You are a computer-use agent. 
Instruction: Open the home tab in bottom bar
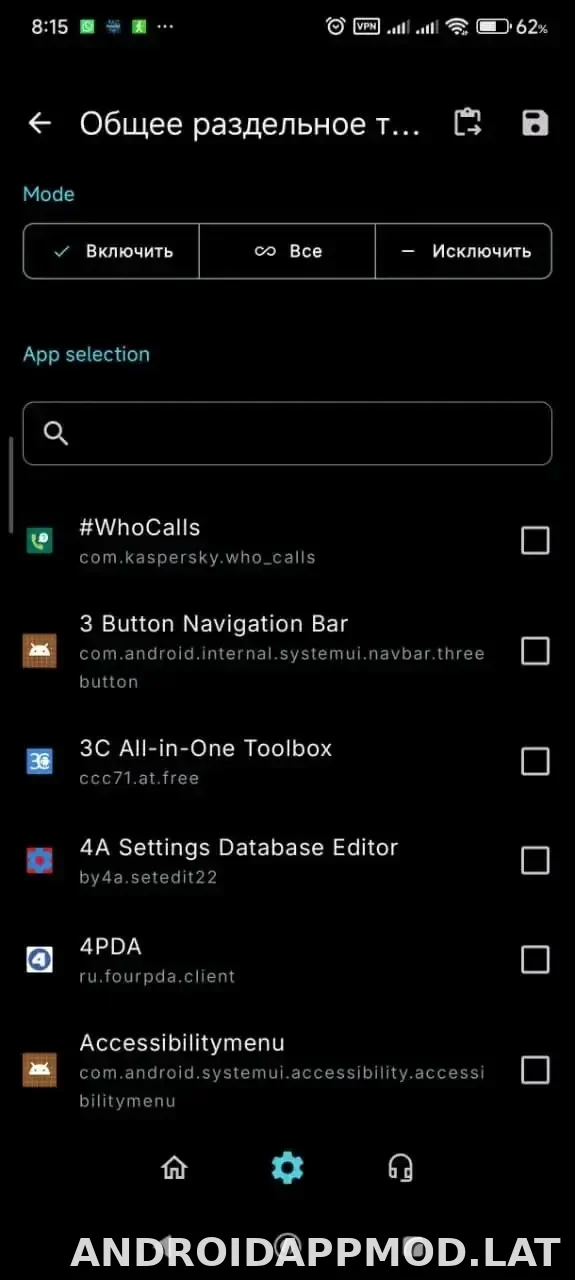pyautogui.click(x=174, y=1167)
